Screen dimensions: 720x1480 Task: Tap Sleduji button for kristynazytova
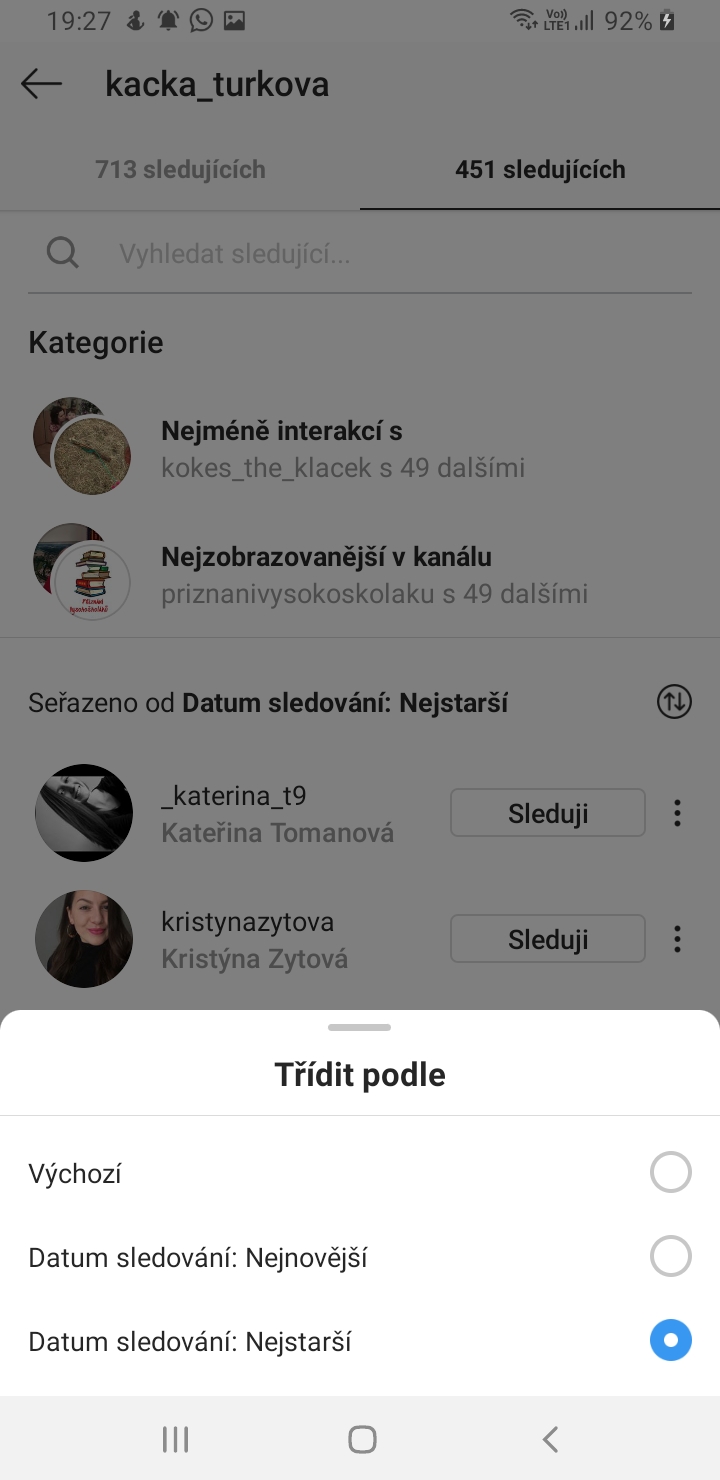[x=547, y=939]
